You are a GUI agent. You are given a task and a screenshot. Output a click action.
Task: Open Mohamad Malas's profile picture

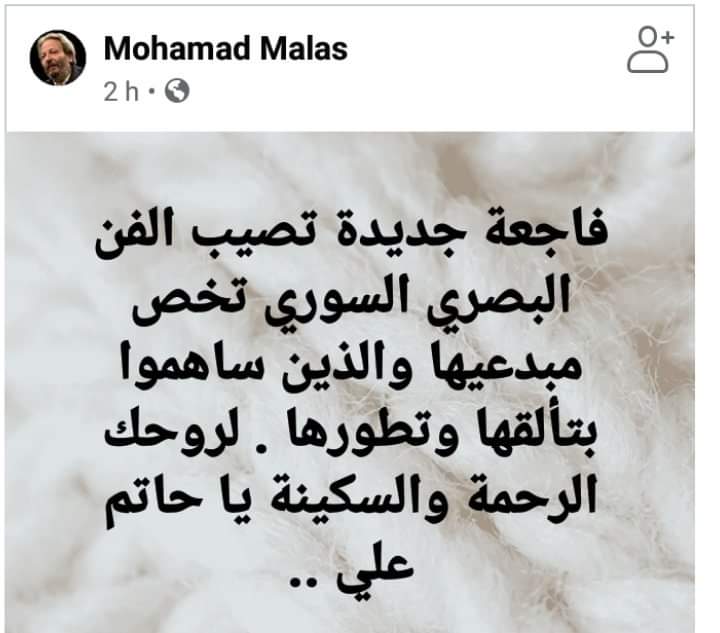coord(58,58)
